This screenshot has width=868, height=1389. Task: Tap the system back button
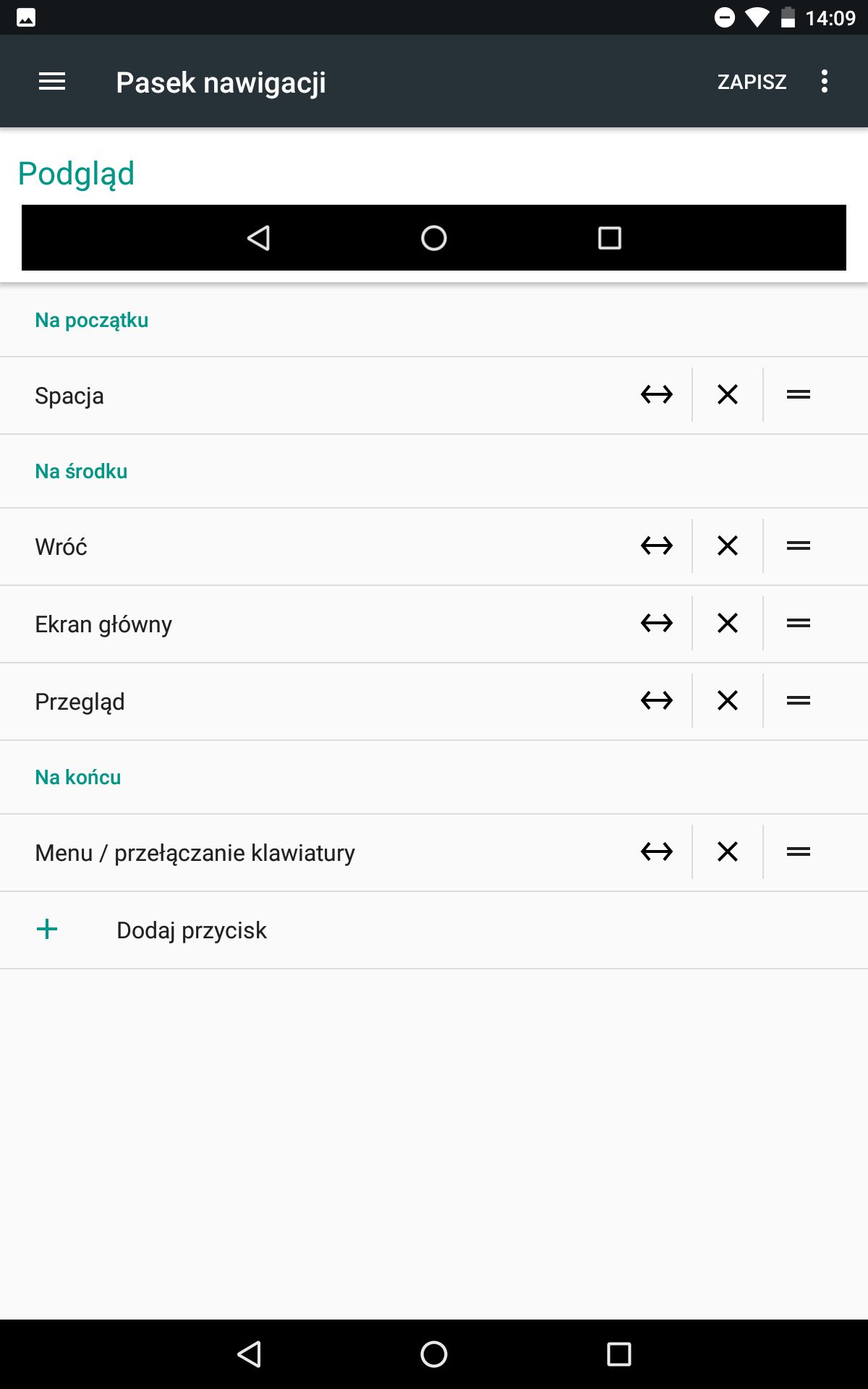tap(250, 1354)
